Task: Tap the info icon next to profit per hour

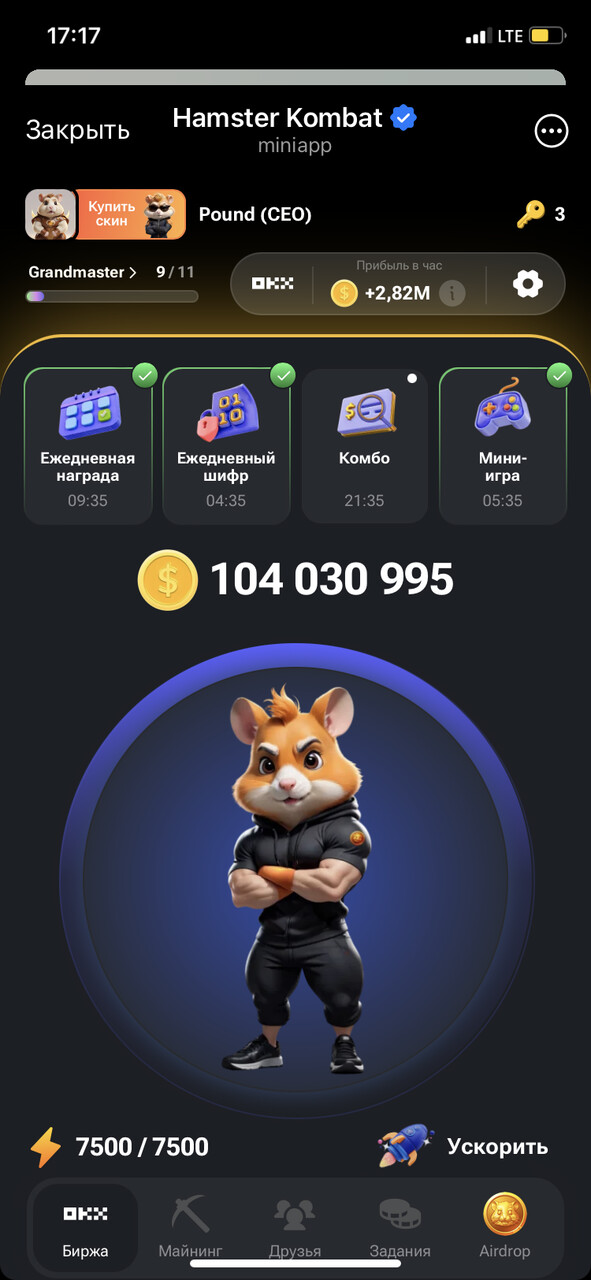Action: click(x=453, y=293)
